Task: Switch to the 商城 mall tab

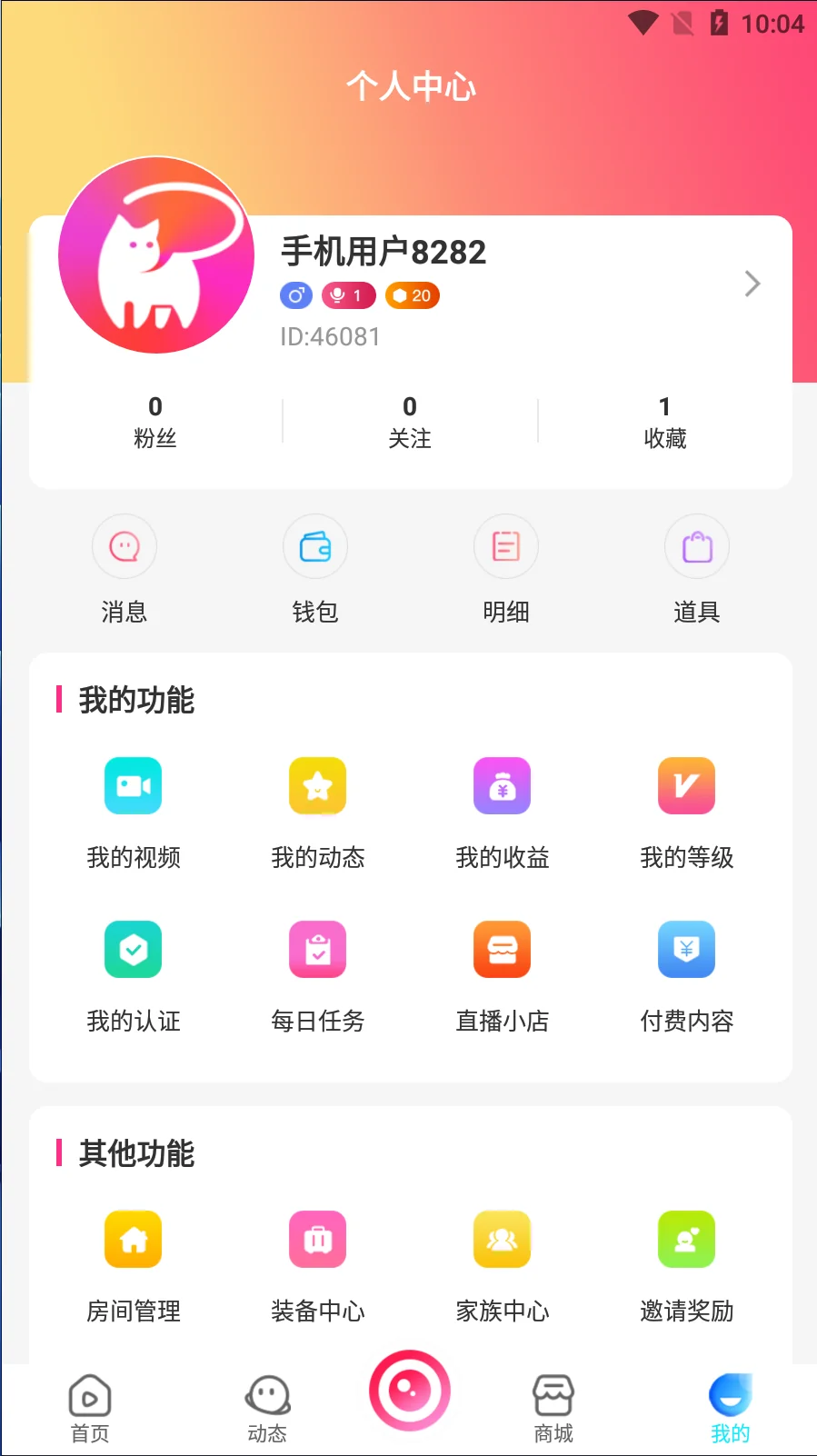Action: (x=553, y=1408)
